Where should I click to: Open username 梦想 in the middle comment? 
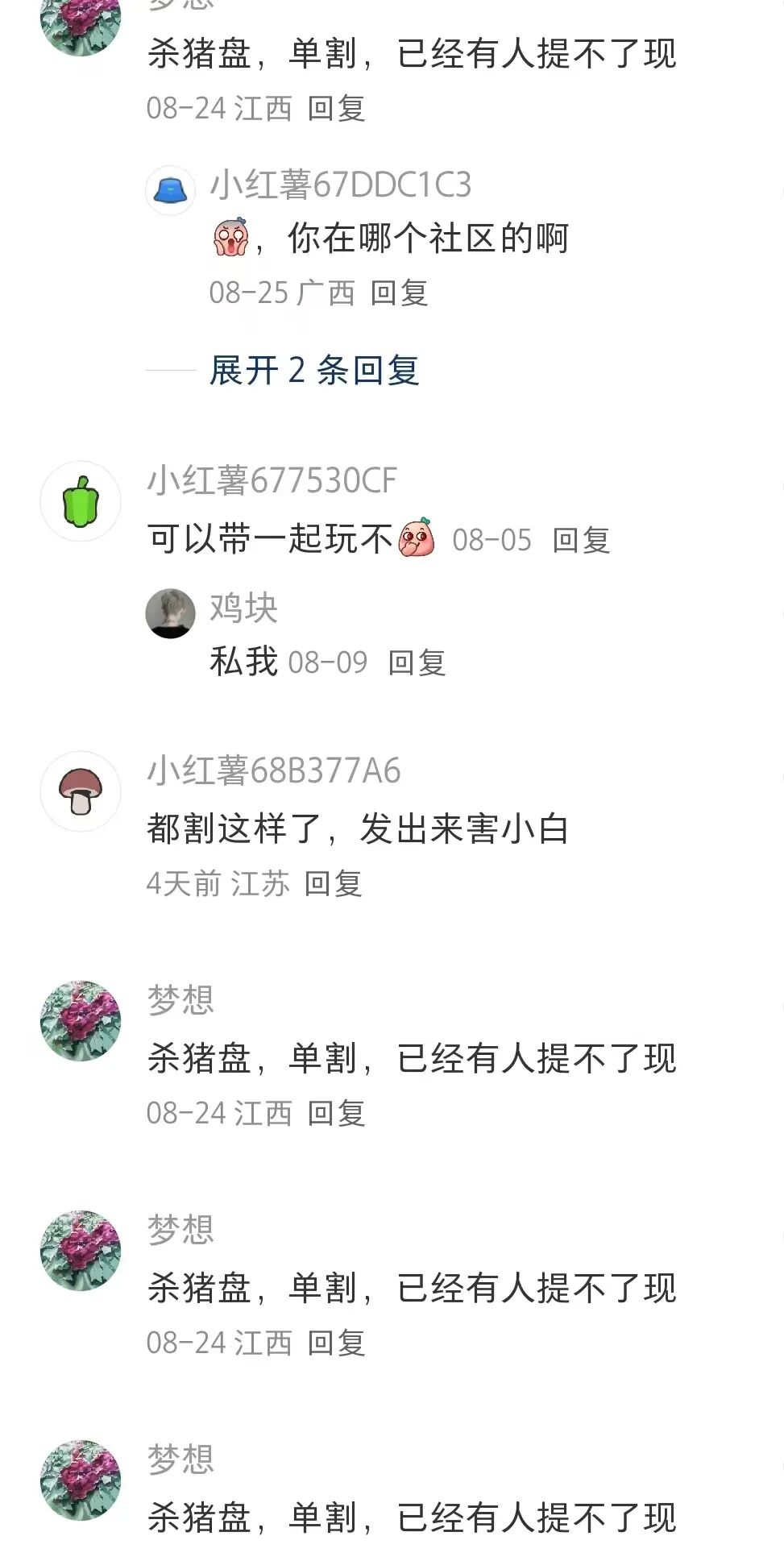180,999
